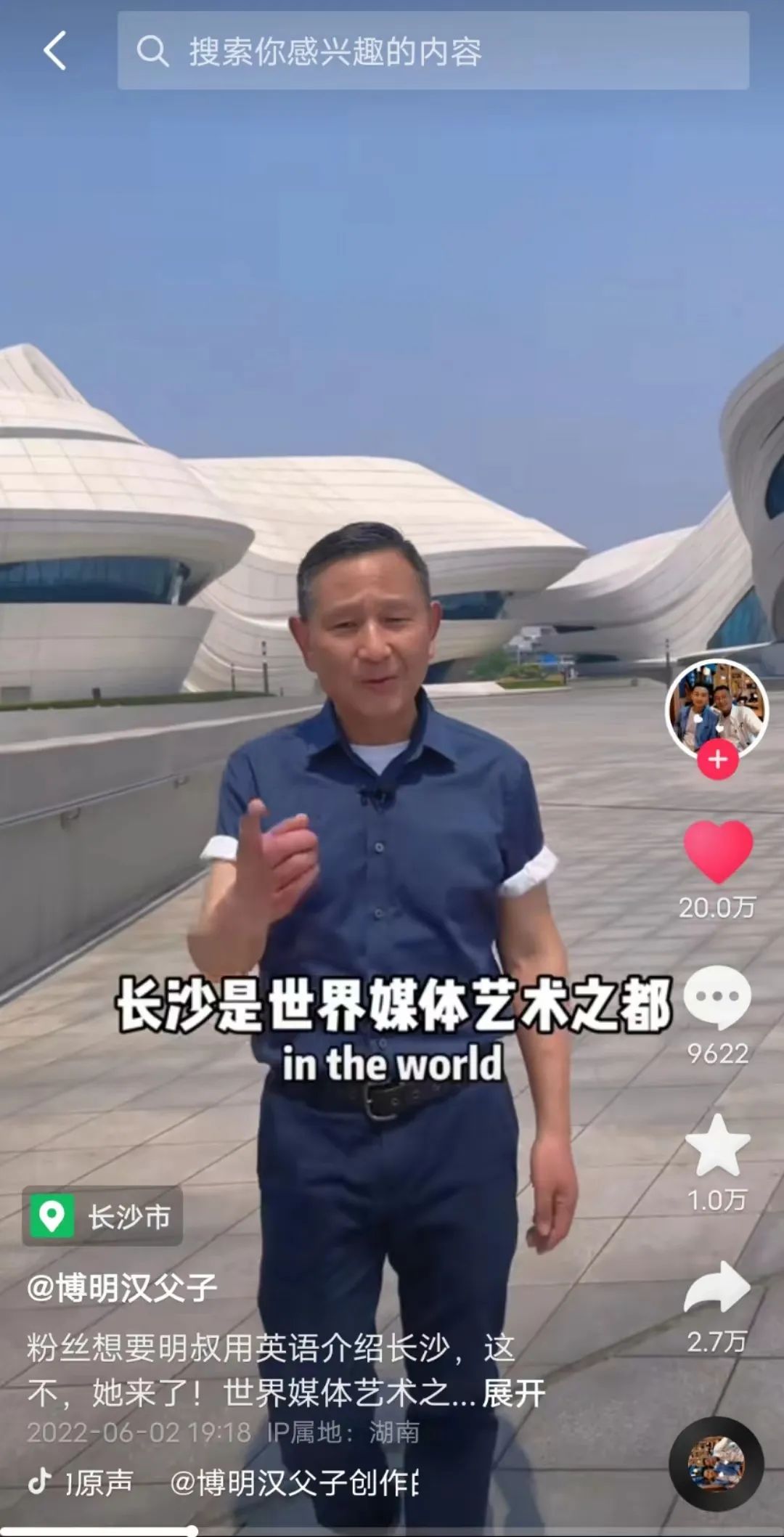Image resolution: width=784 pixels, height=1537 pixels.
Task: Like this video with the heart icon
Action: (x=717, y=852)
